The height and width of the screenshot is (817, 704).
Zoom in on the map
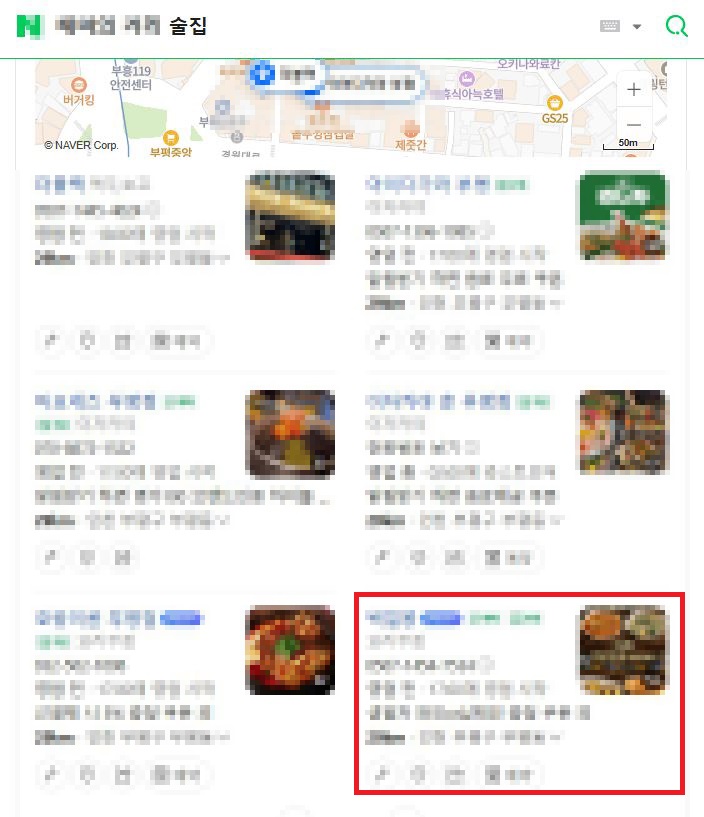(x=633, y=90)
